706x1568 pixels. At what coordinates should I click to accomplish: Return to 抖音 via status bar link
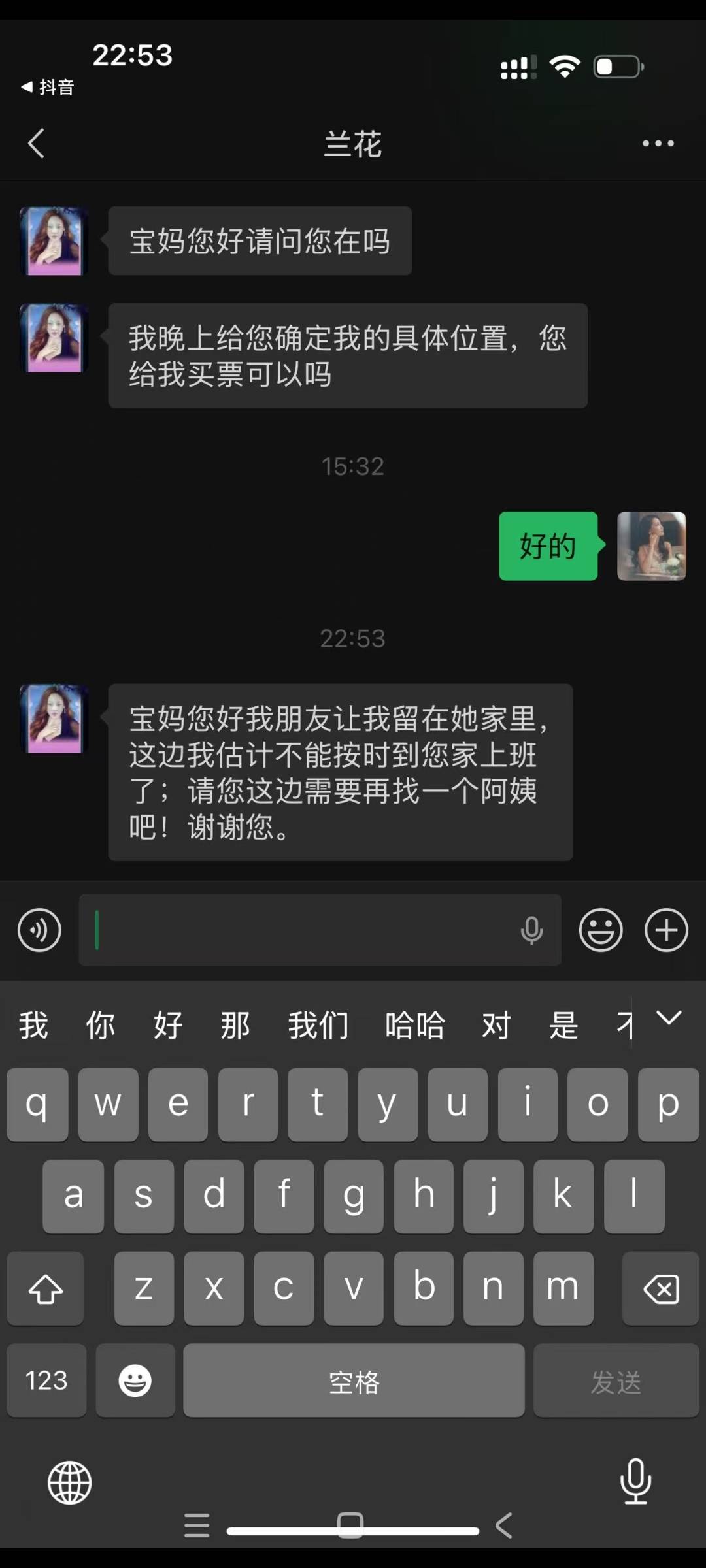[x=48, y=87]
